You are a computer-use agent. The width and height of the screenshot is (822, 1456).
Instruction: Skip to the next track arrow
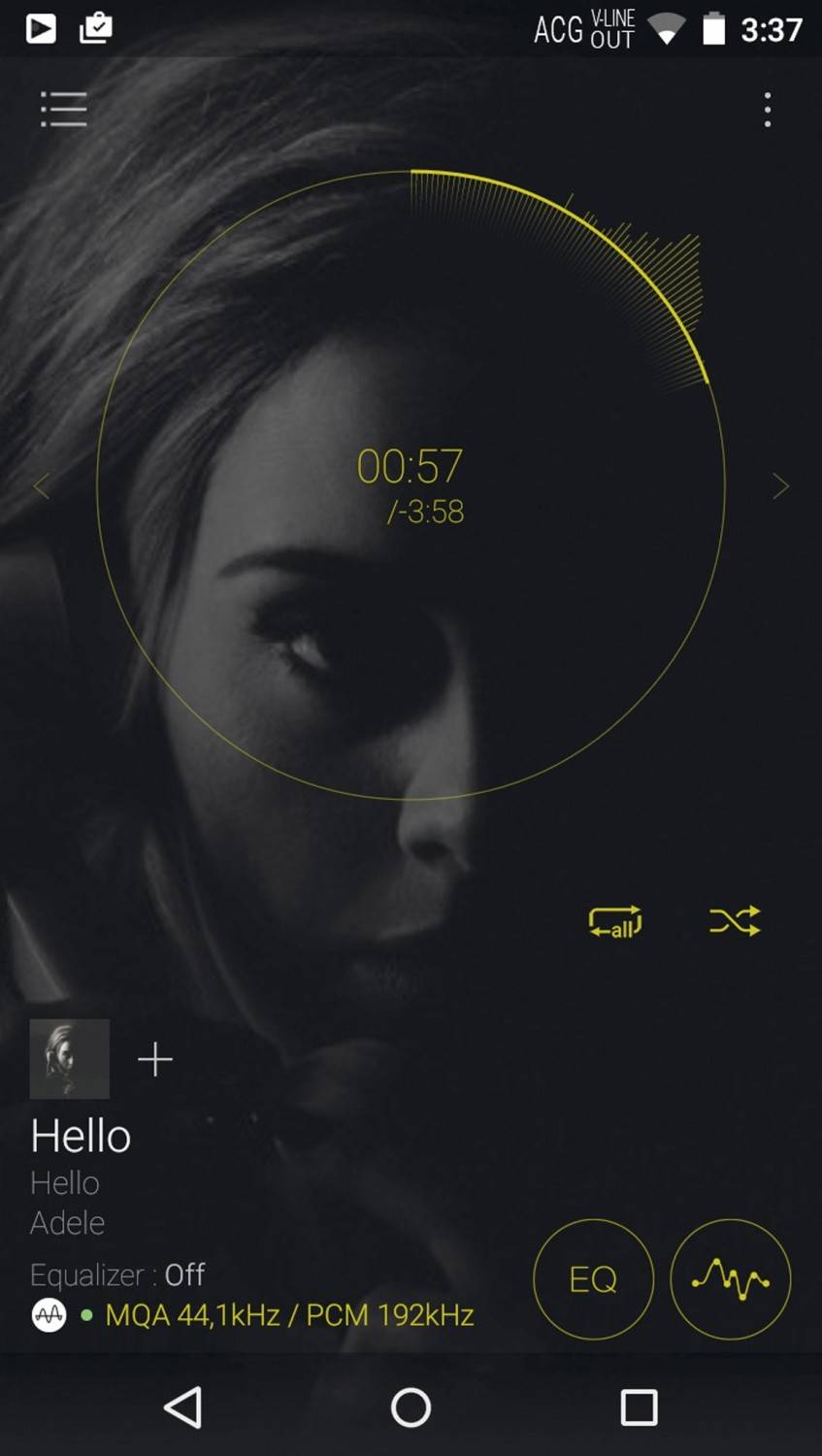pos(780,486)
